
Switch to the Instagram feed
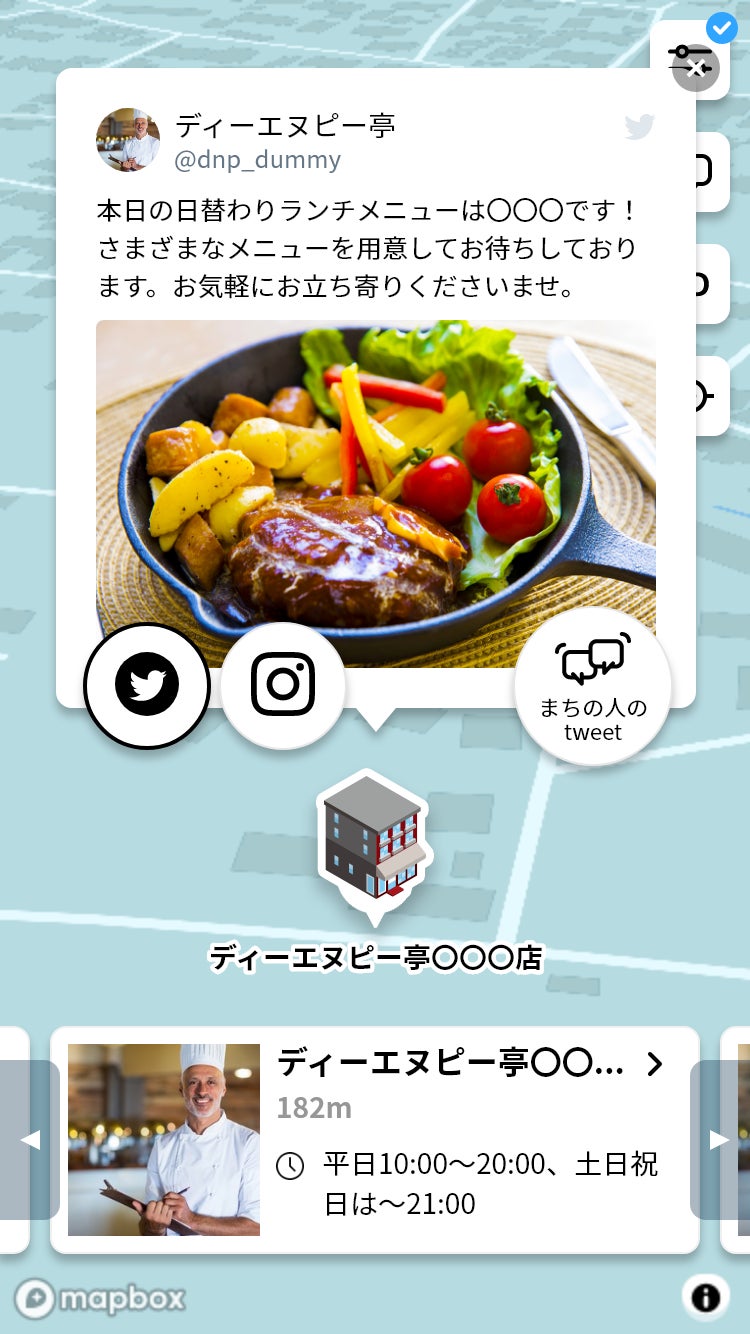pyautogui.click(x=283, y=685)
